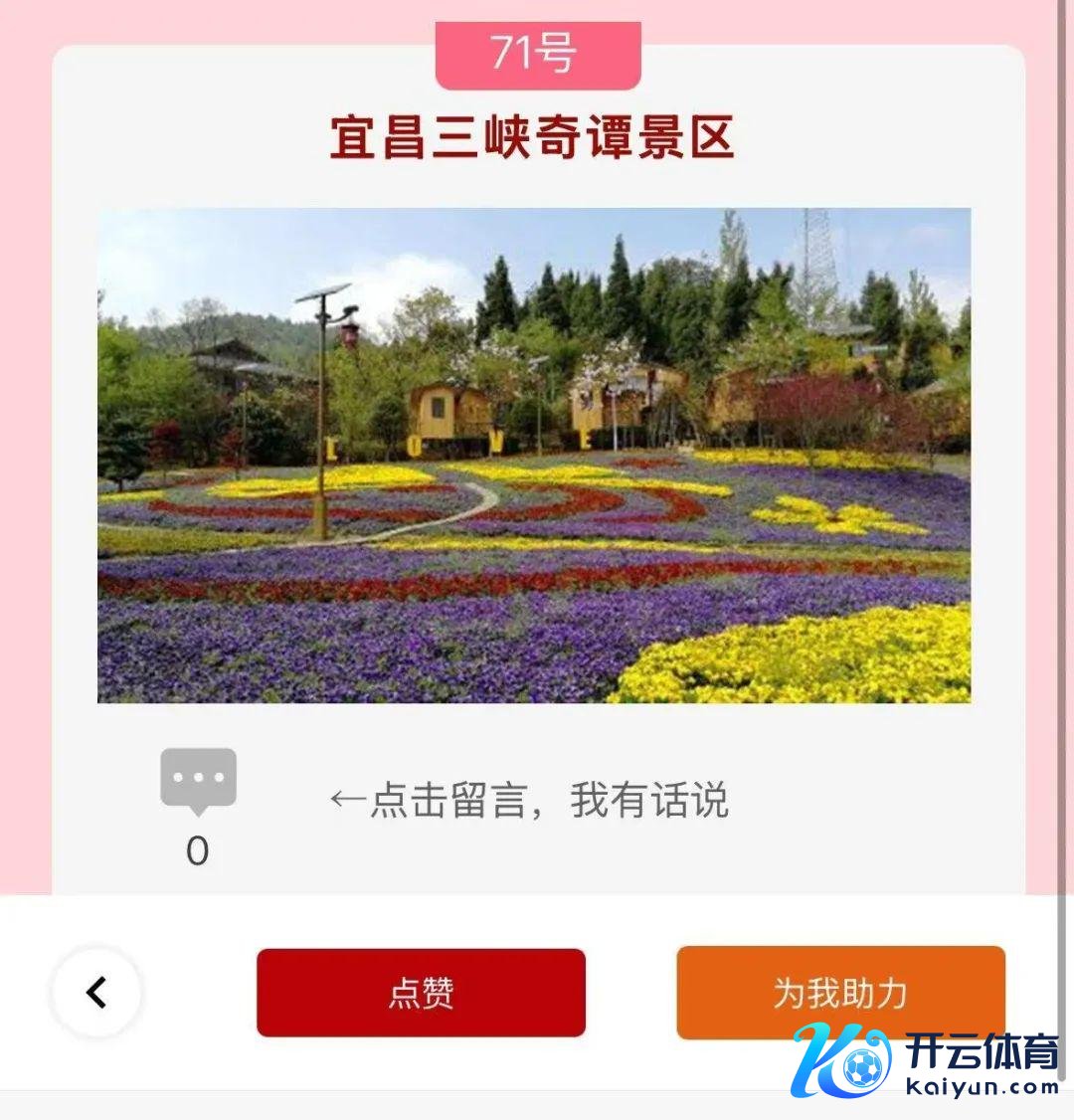Image resolution: width=1074 pixels, height=1120 pixels.
Task: Tap the orange 为我助力 button
Action: pos(840,992)
